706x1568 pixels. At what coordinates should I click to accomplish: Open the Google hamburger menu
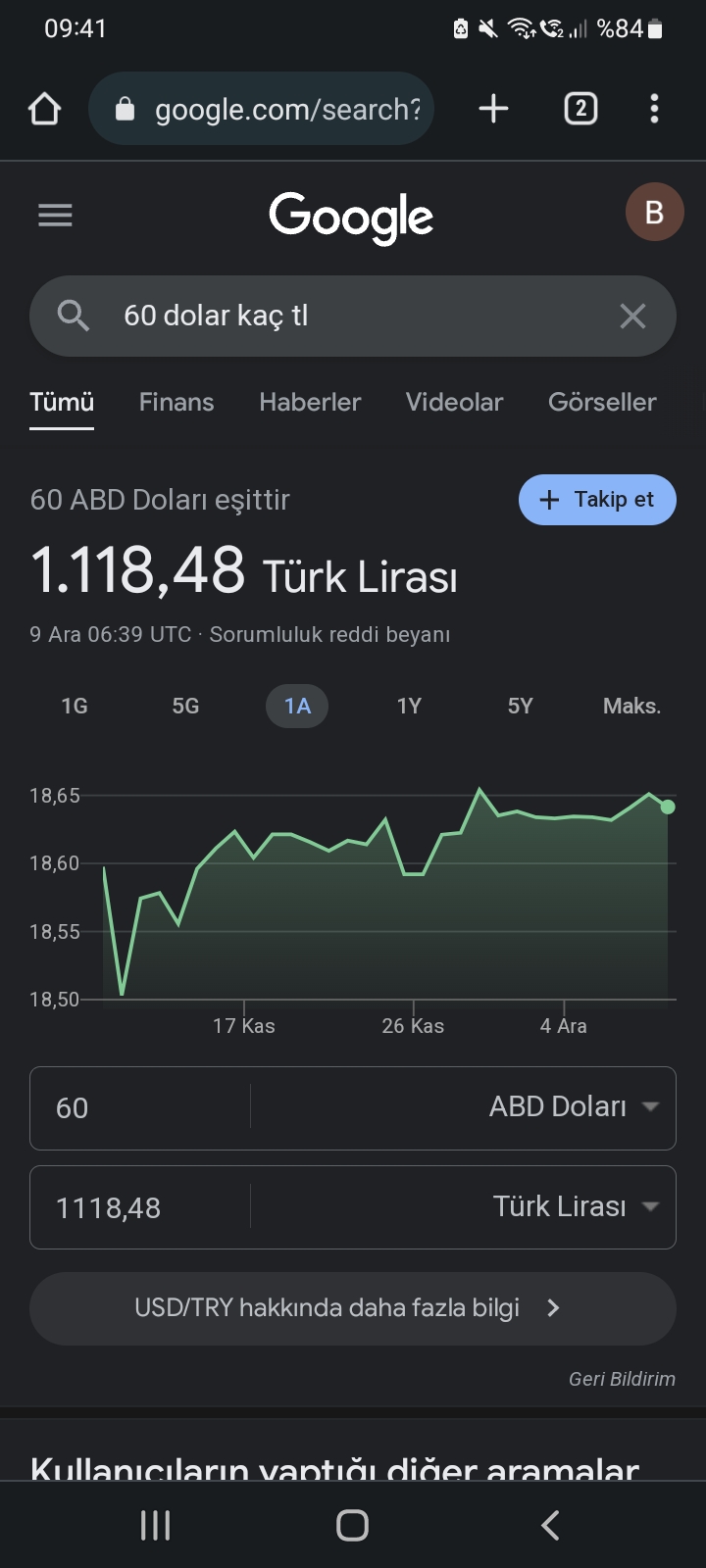(55, 215)
